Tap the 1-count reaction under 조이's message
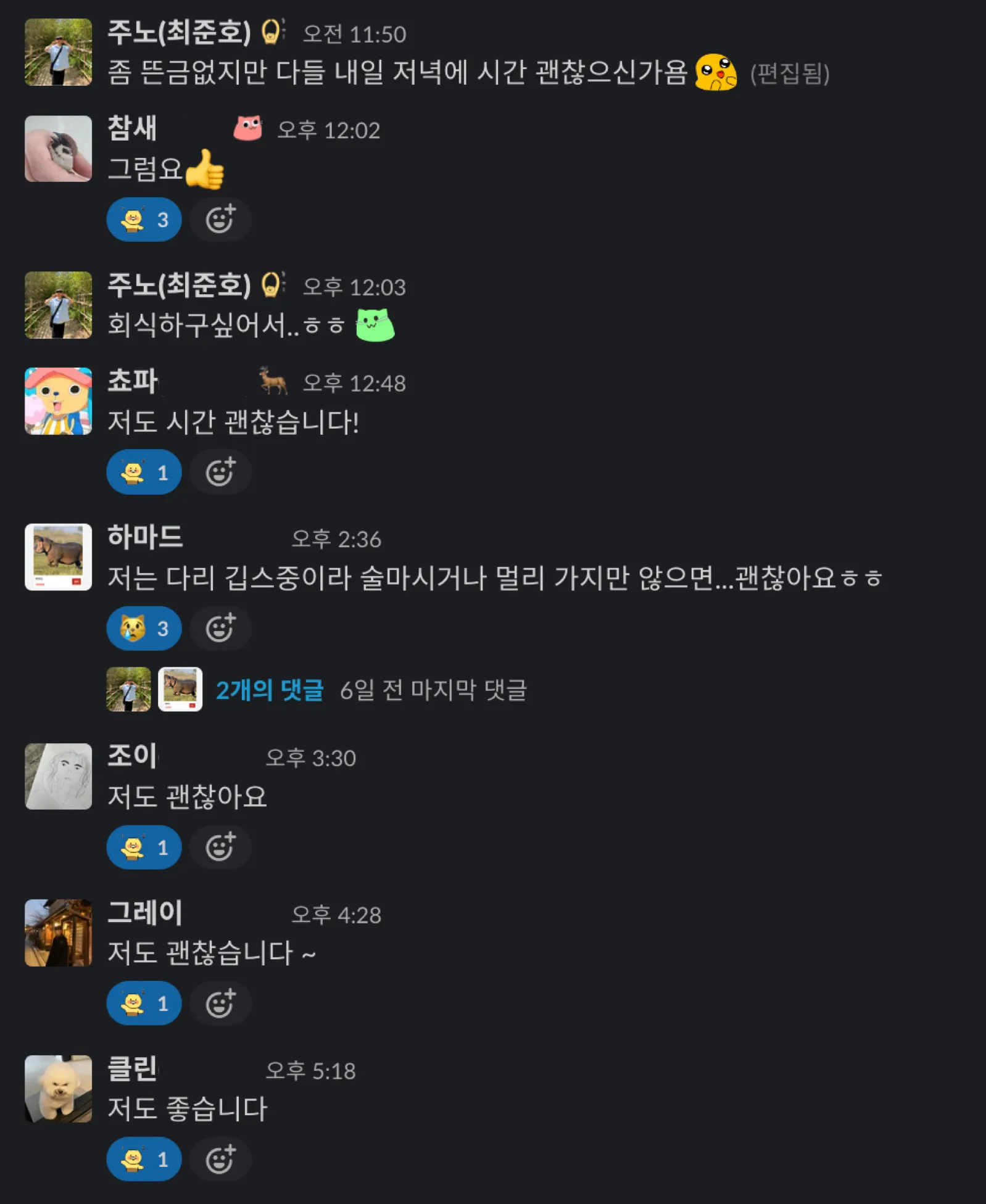The height and width of the screenshot is (1204, 986). [x=144, y=847]
